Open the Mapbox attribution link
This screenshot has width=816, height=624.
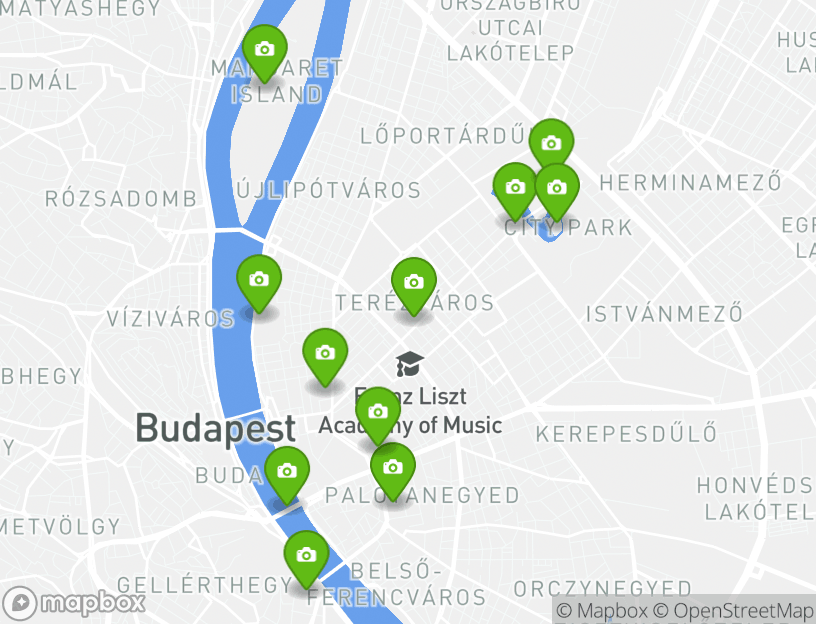(602, 611)
